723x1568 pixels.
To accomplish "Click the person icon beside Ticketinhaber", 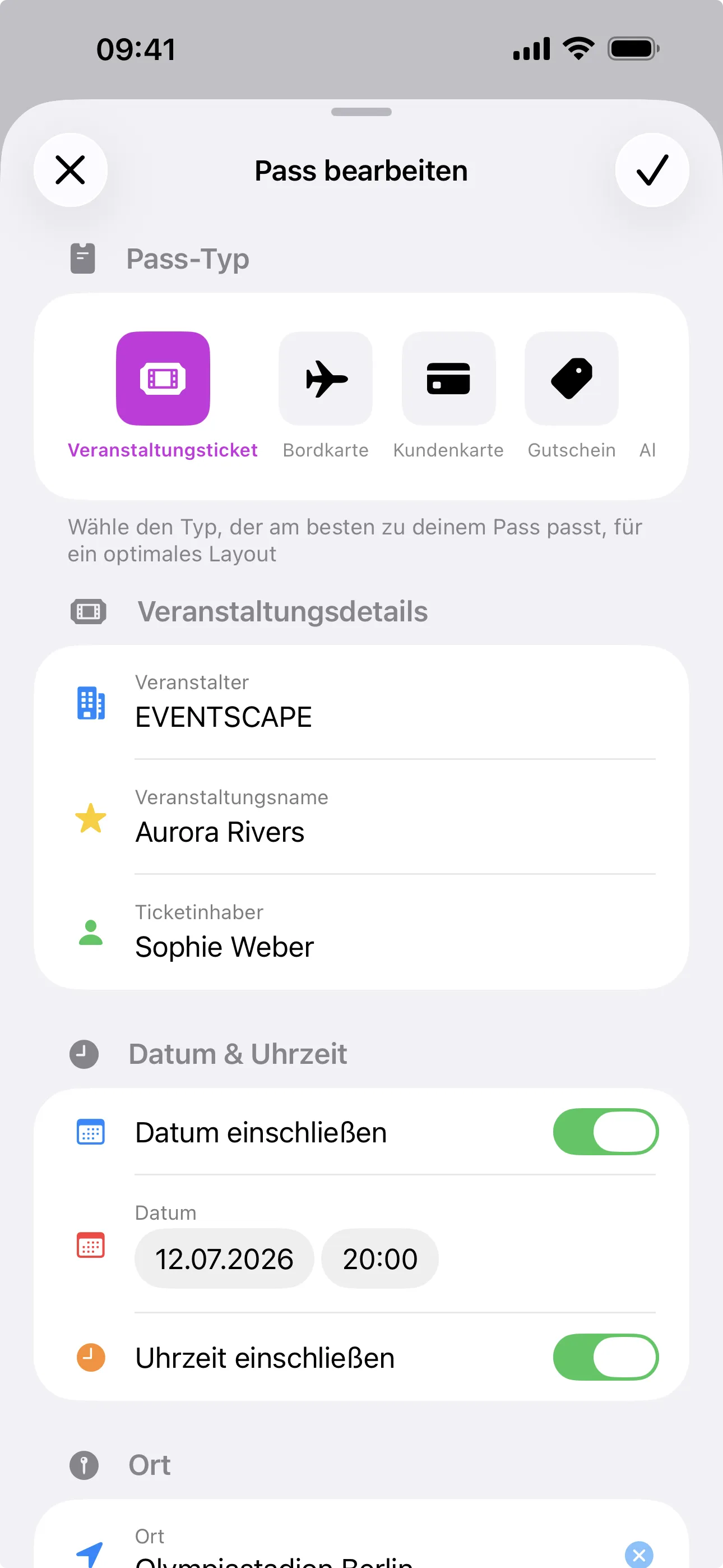I will [x=90, y=933].
